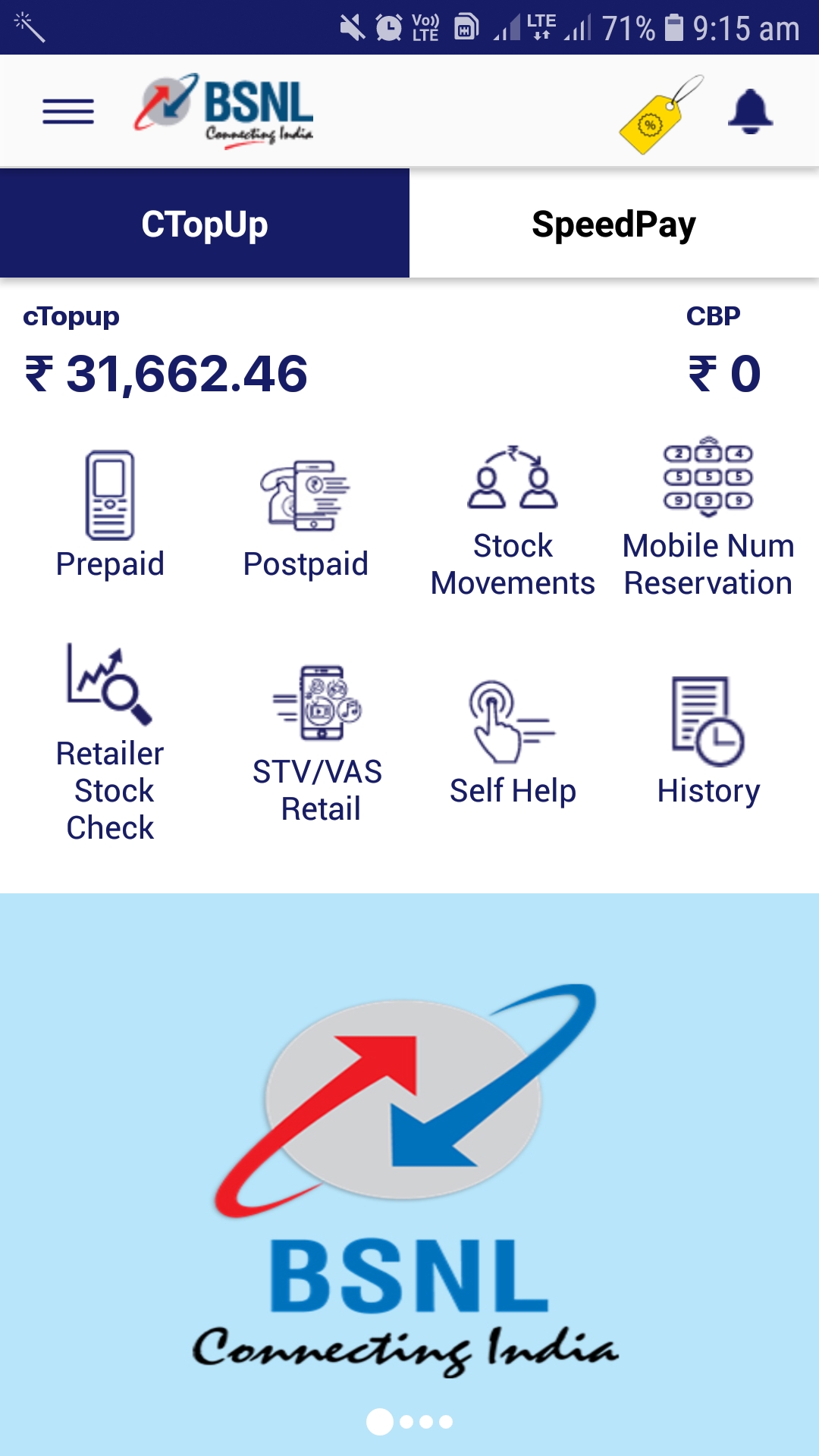Switch to the SpeedPay tab
Screen dimensions: 819x1456
[x=614, y=224]
